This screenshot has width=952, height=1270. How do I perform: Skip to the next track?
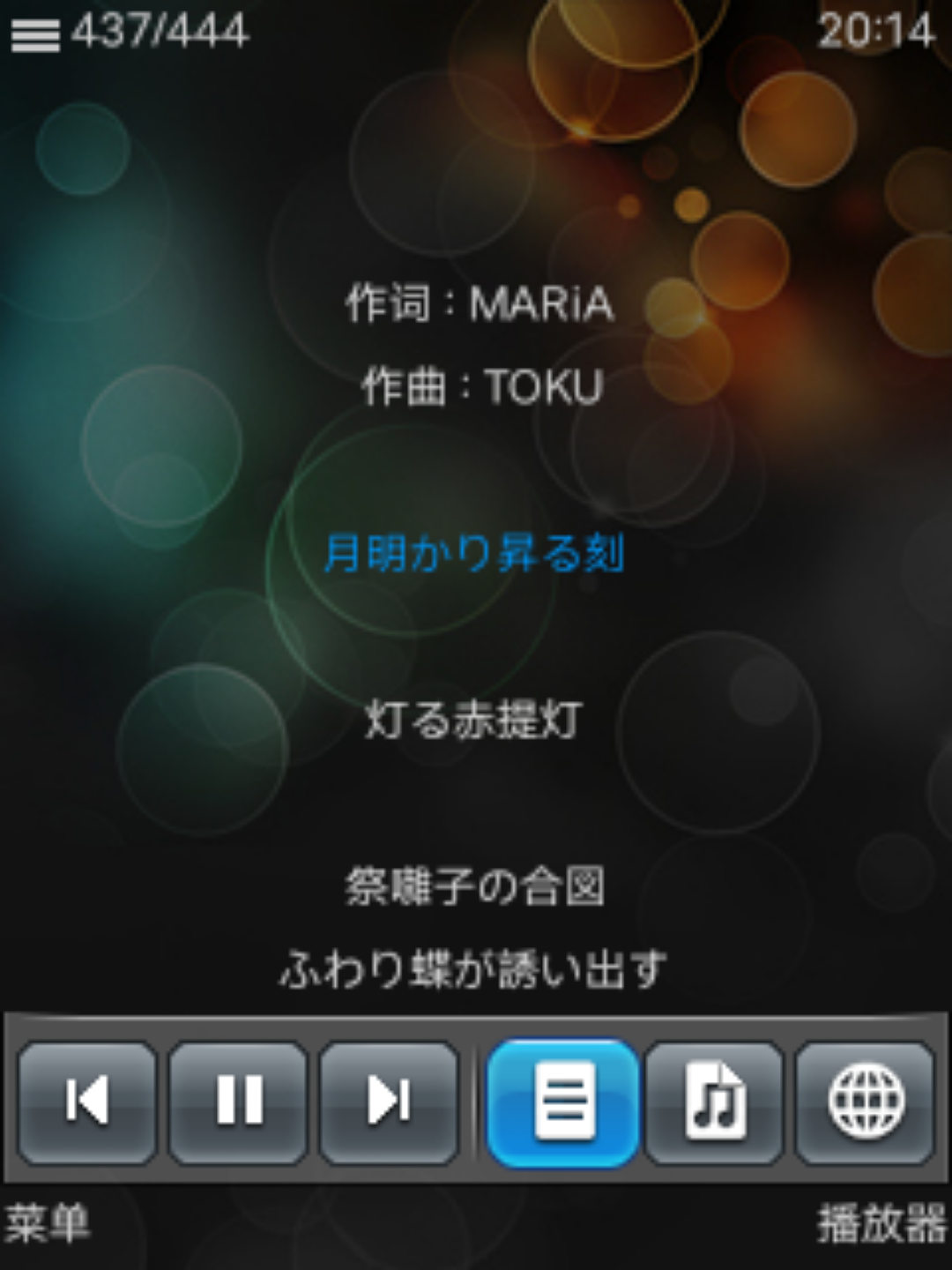pos(389,1102)
